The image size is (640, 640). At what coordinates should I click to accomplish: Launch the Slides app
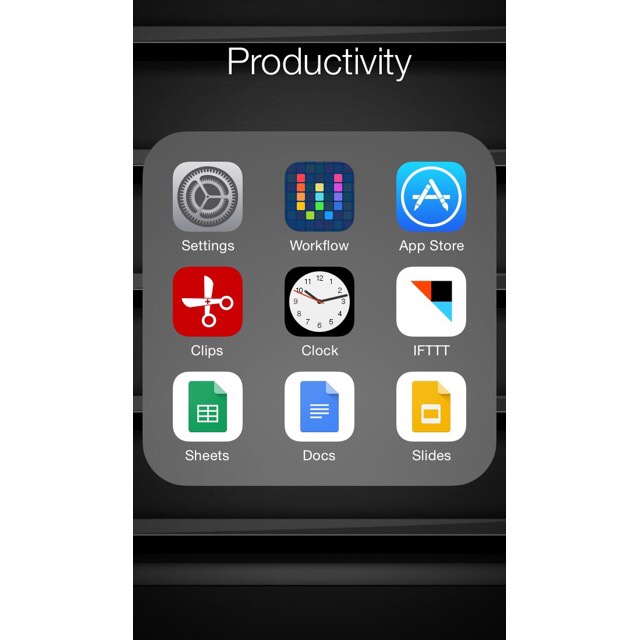point(431,407)
